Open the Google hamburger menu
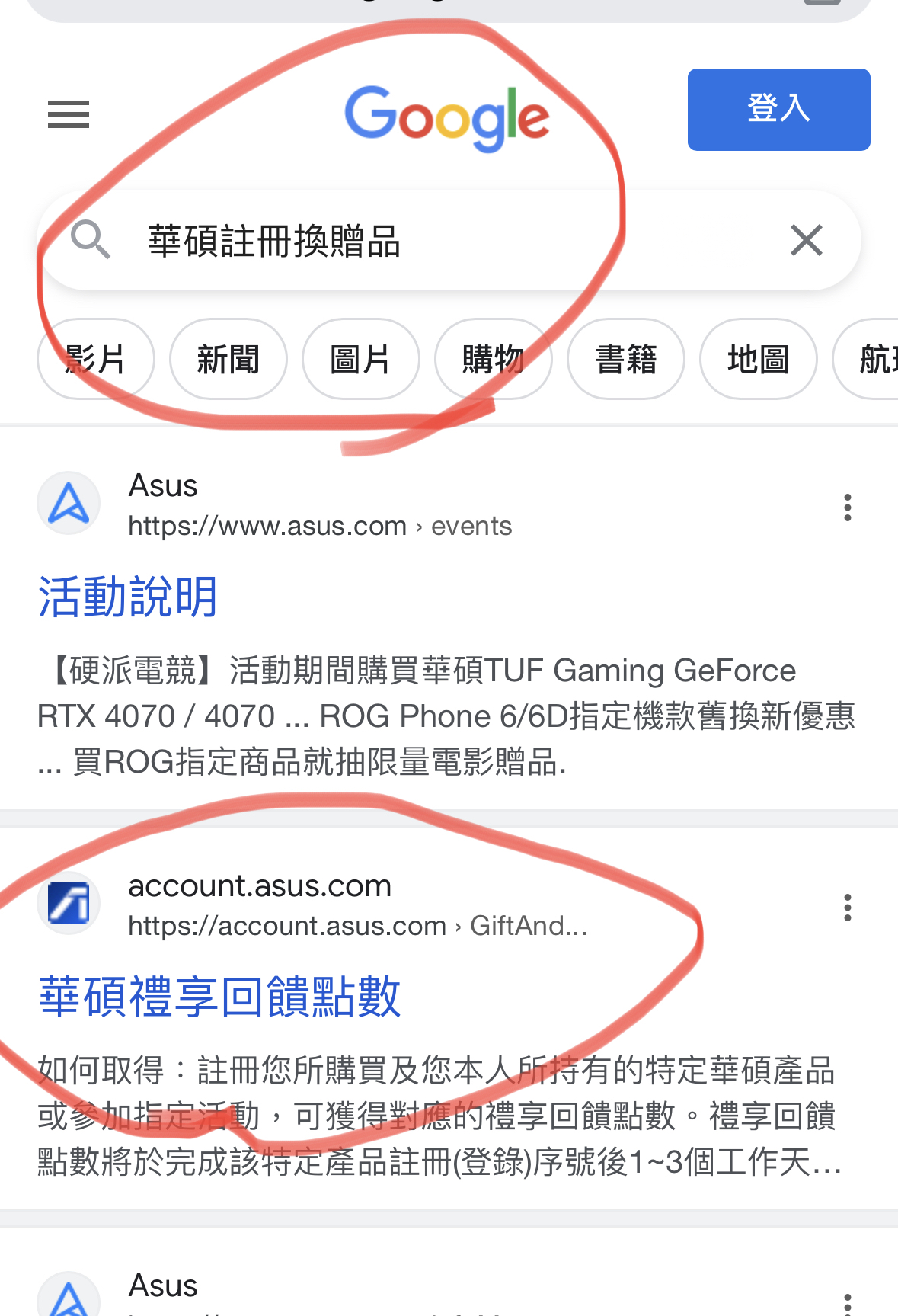 pyautogui.click(x=69, y=114)
